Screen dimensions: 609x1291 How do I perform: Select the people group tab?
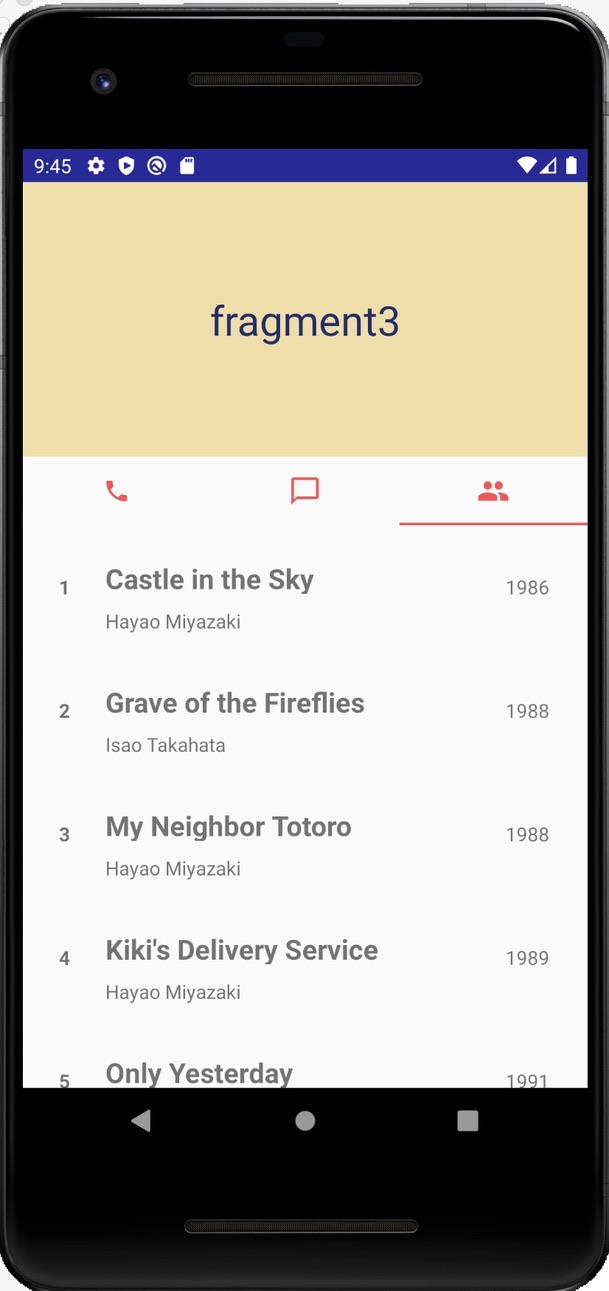tap(493, 491)
